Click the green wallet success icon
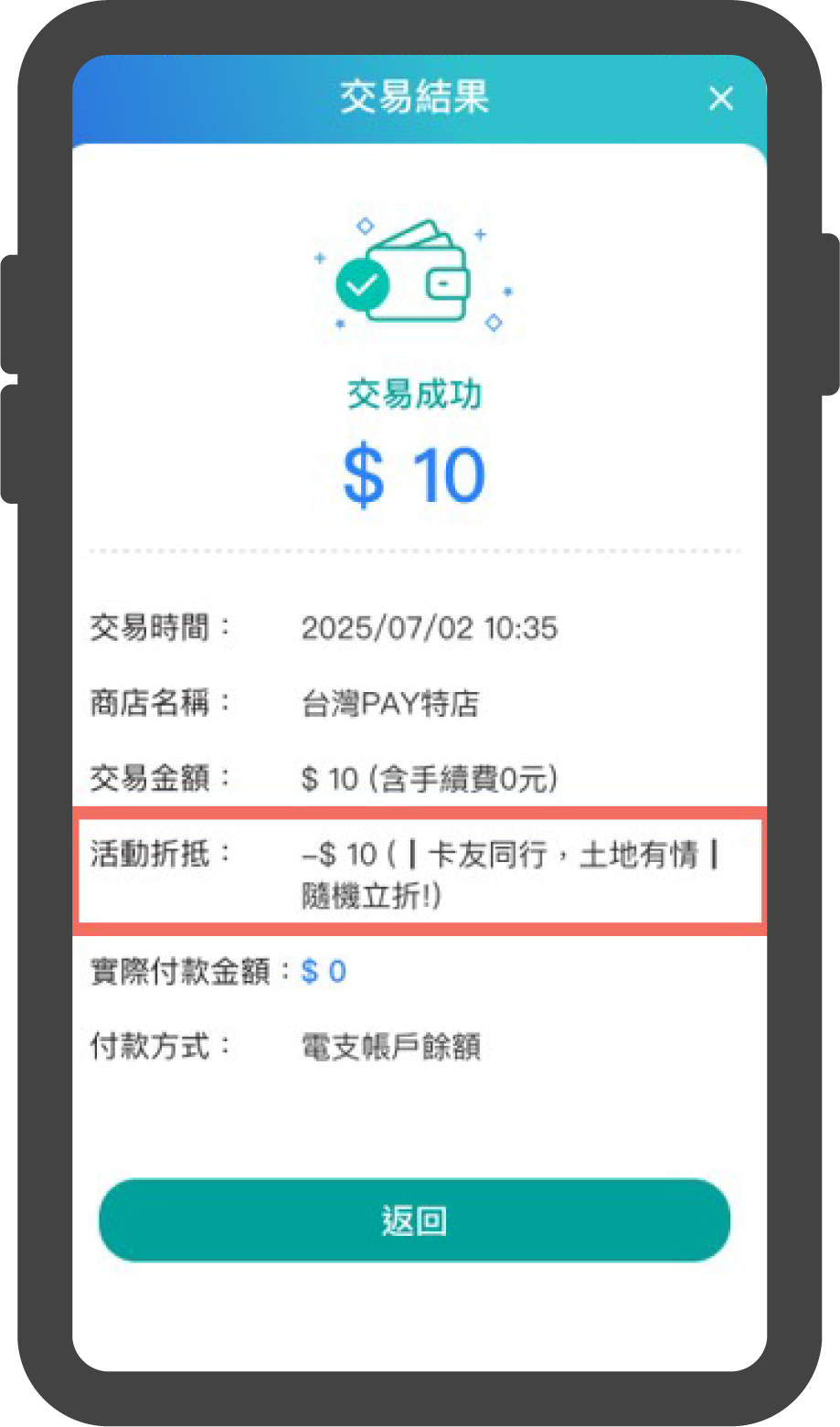 click(x=416, y=279)
